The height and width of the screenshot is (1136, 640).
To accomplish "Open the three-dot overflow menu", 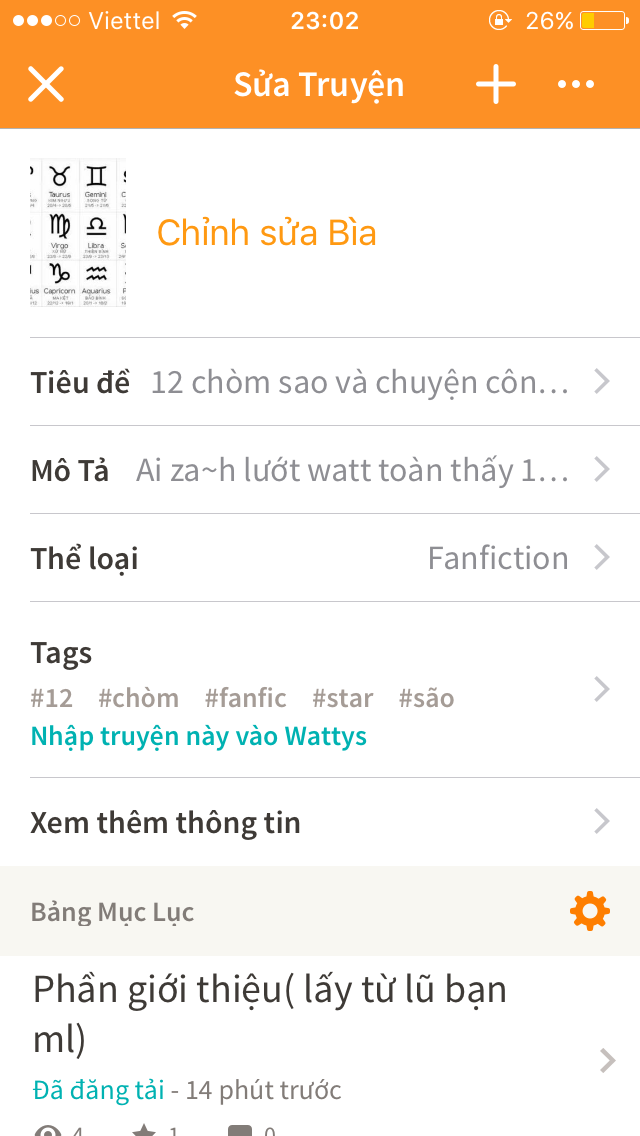I will (x=576, y=84).
